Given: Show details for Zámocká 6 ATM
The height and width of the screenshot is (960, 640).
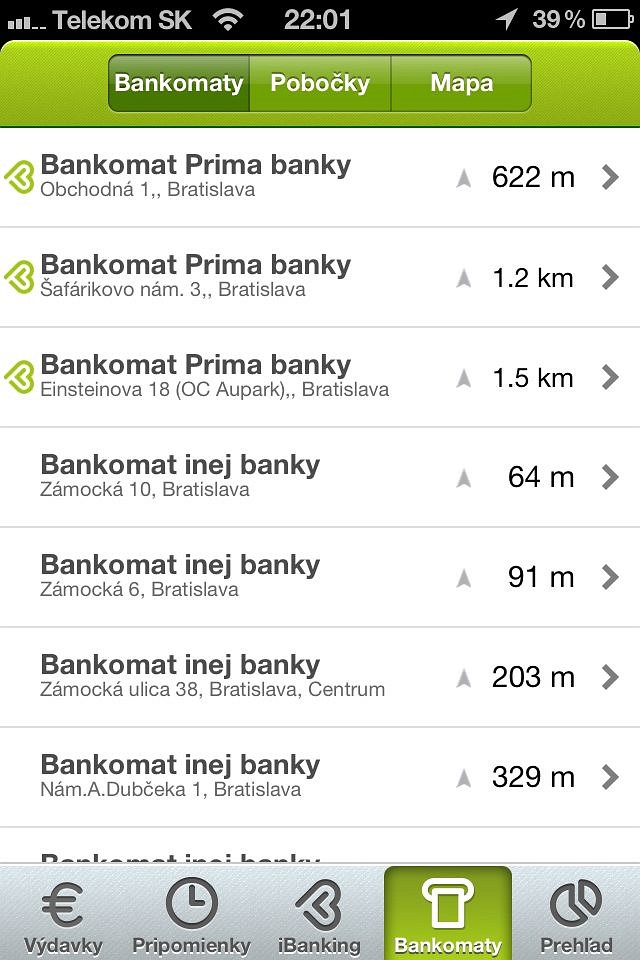Looking at the screenshot, I should point(320,577).
